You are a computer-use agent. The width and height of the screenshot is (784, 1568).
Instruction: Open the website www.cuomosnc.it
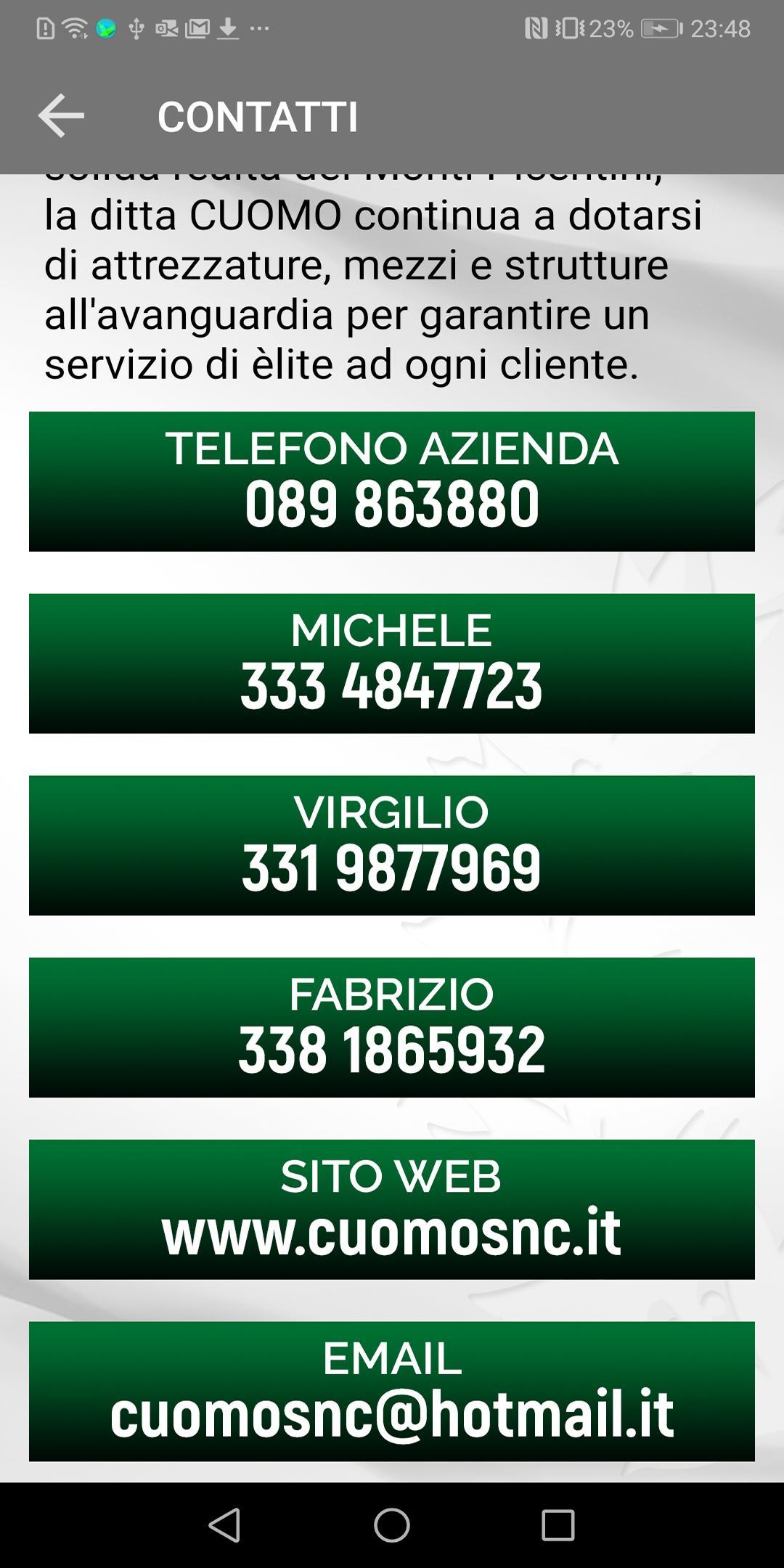tap(392, 1209)
